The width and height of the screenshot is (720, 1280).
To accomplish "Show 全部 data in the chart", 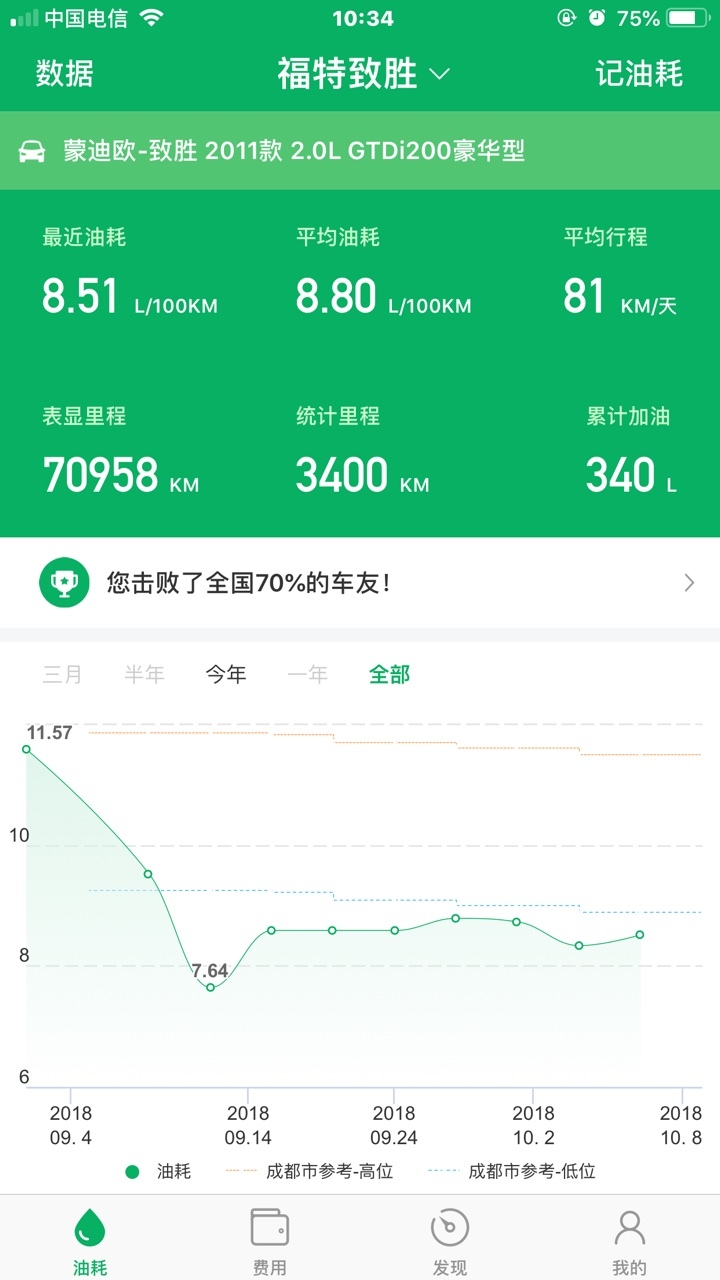I will 390,675.
